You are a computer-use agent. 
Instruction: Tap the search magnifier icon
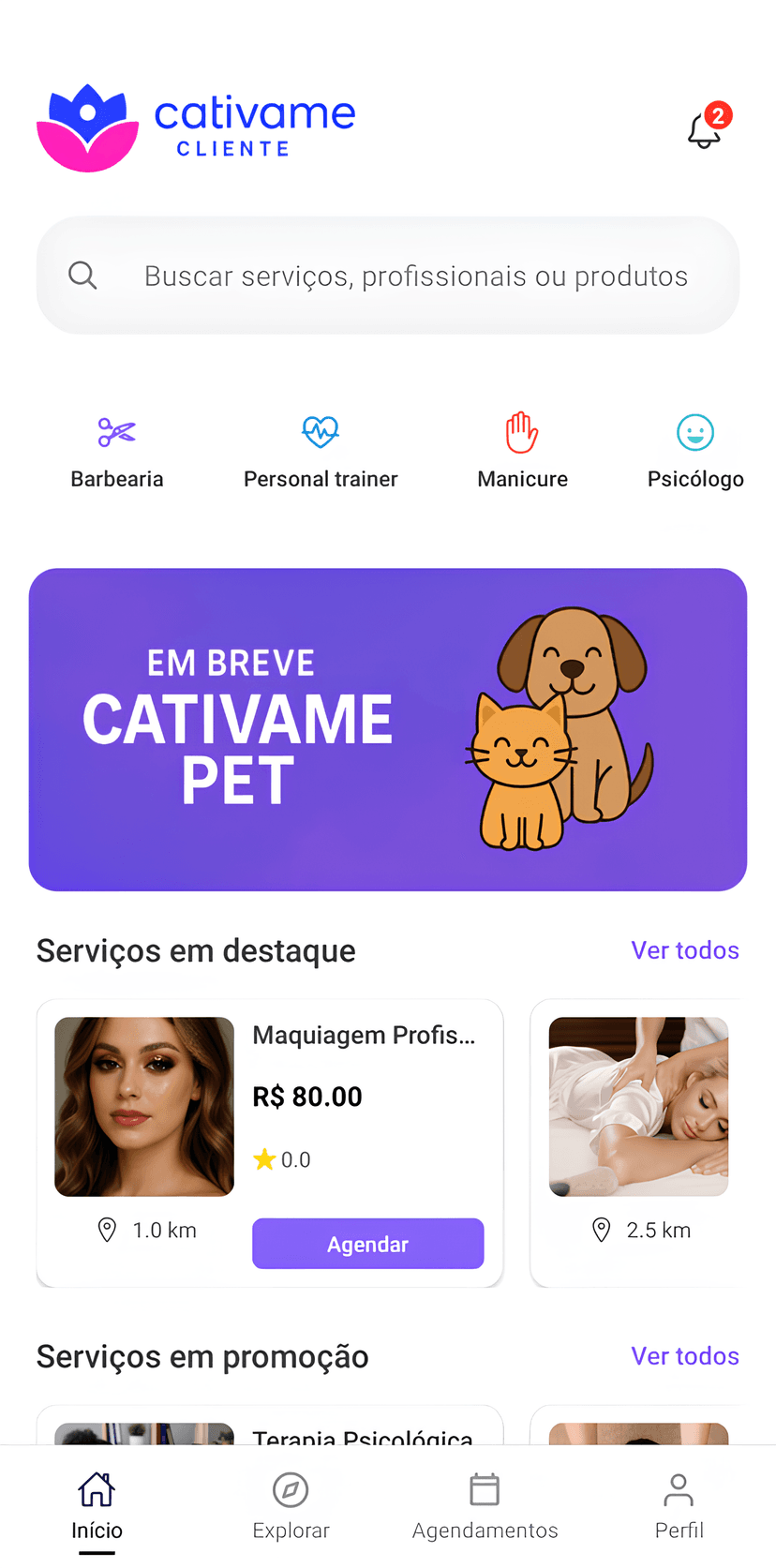[82, 275]
